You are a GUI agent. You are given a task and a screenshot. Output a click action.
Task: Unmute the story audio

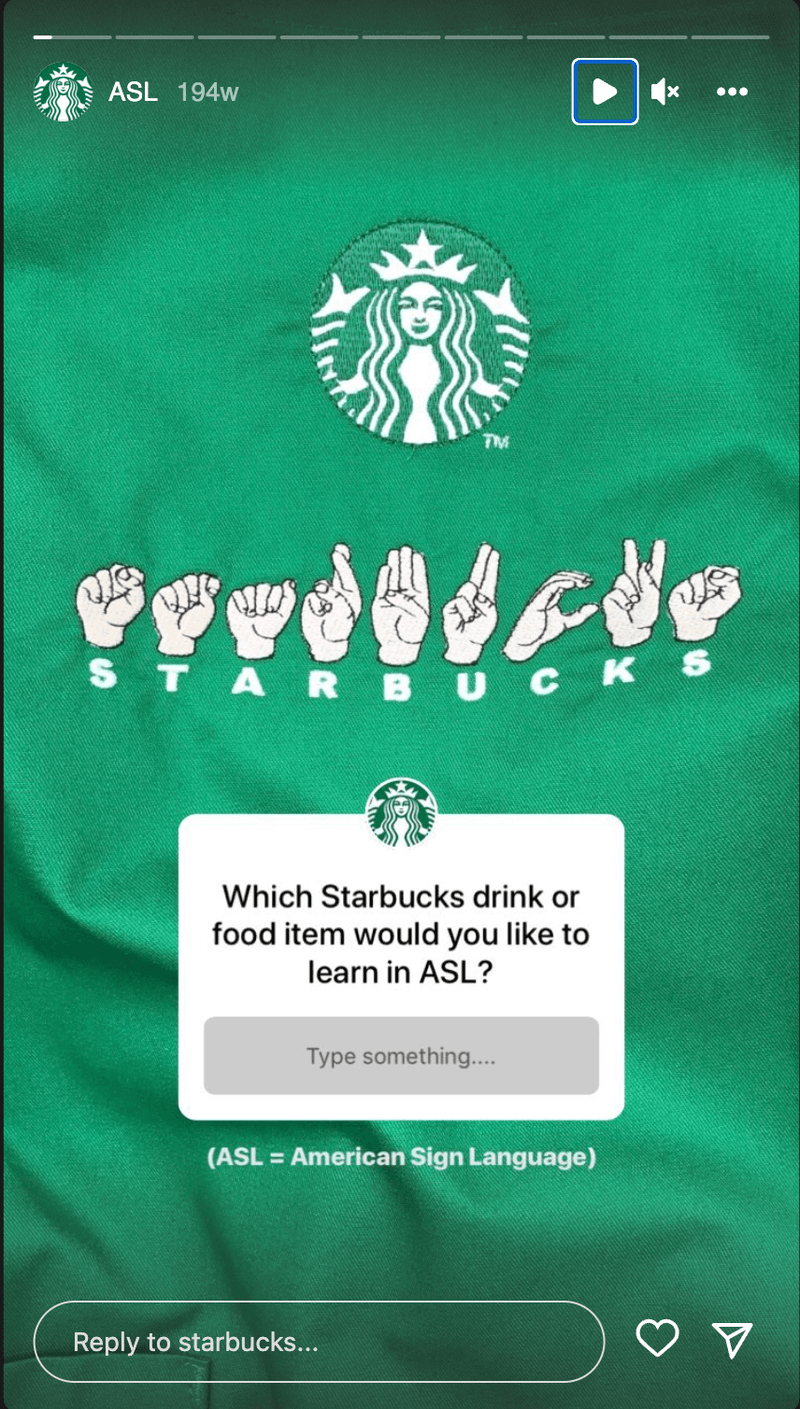[x=665, y=92]
